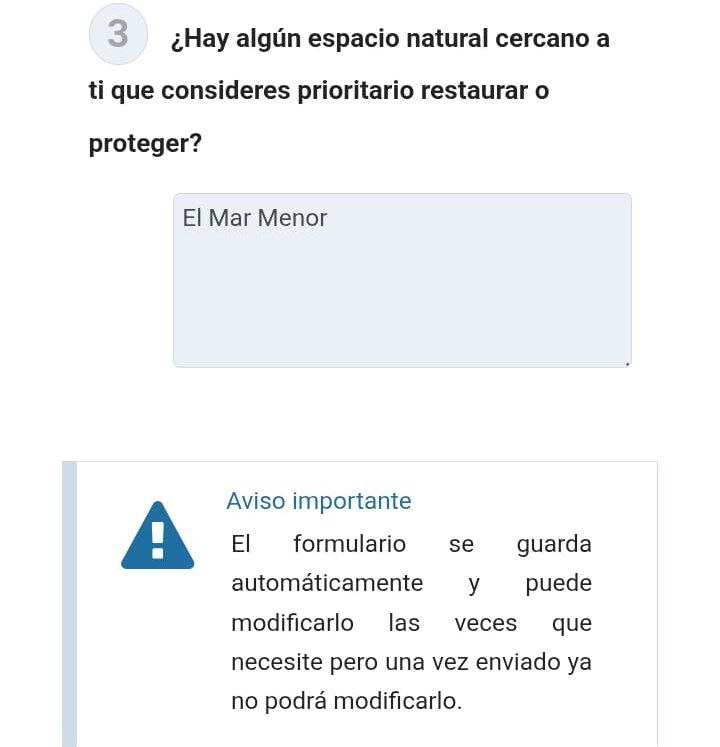Edit the answer field containing 'El Mar Menor'
Screen dimensions: 720x747
tap(402, 280)
